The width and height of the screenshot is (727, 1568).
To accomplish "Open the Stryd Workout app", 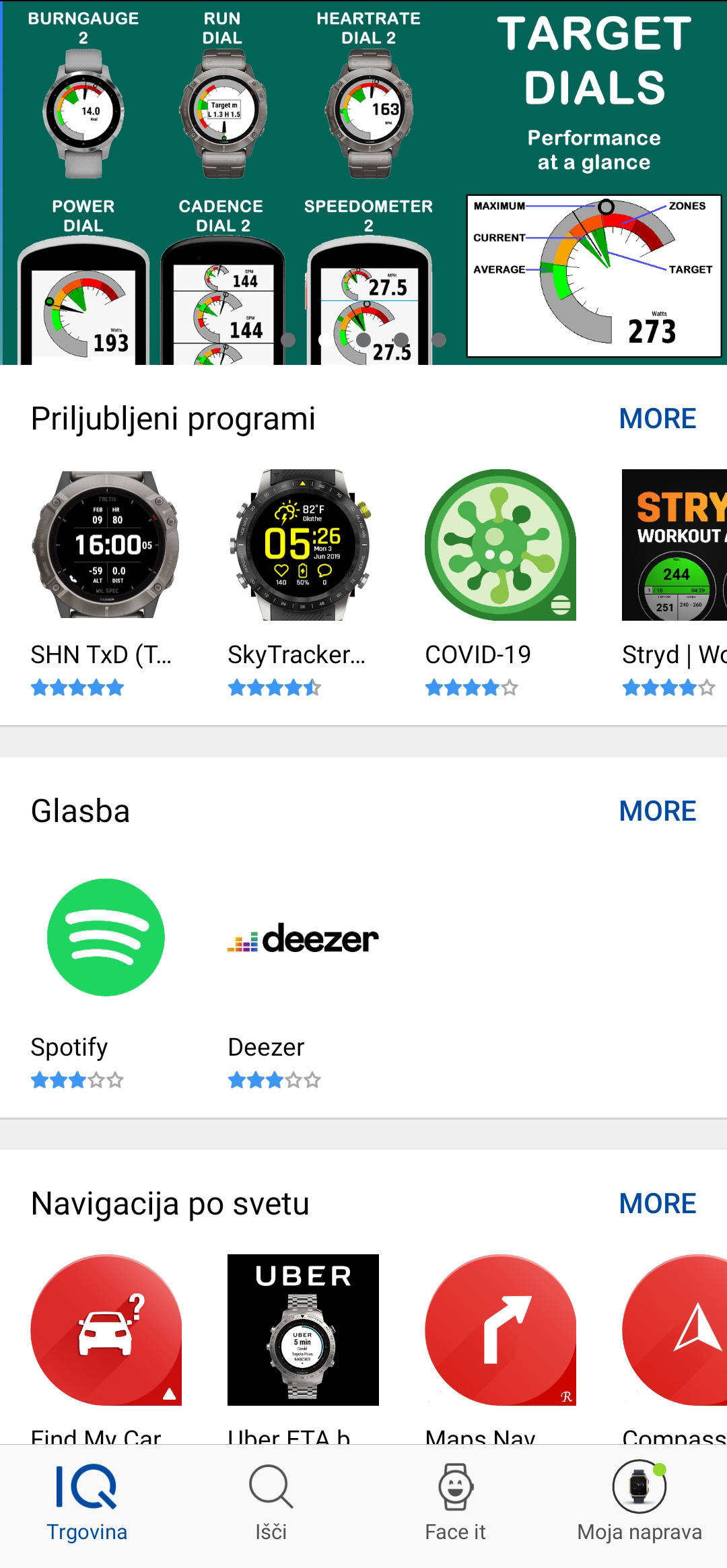I will click(x=674, y=545).
